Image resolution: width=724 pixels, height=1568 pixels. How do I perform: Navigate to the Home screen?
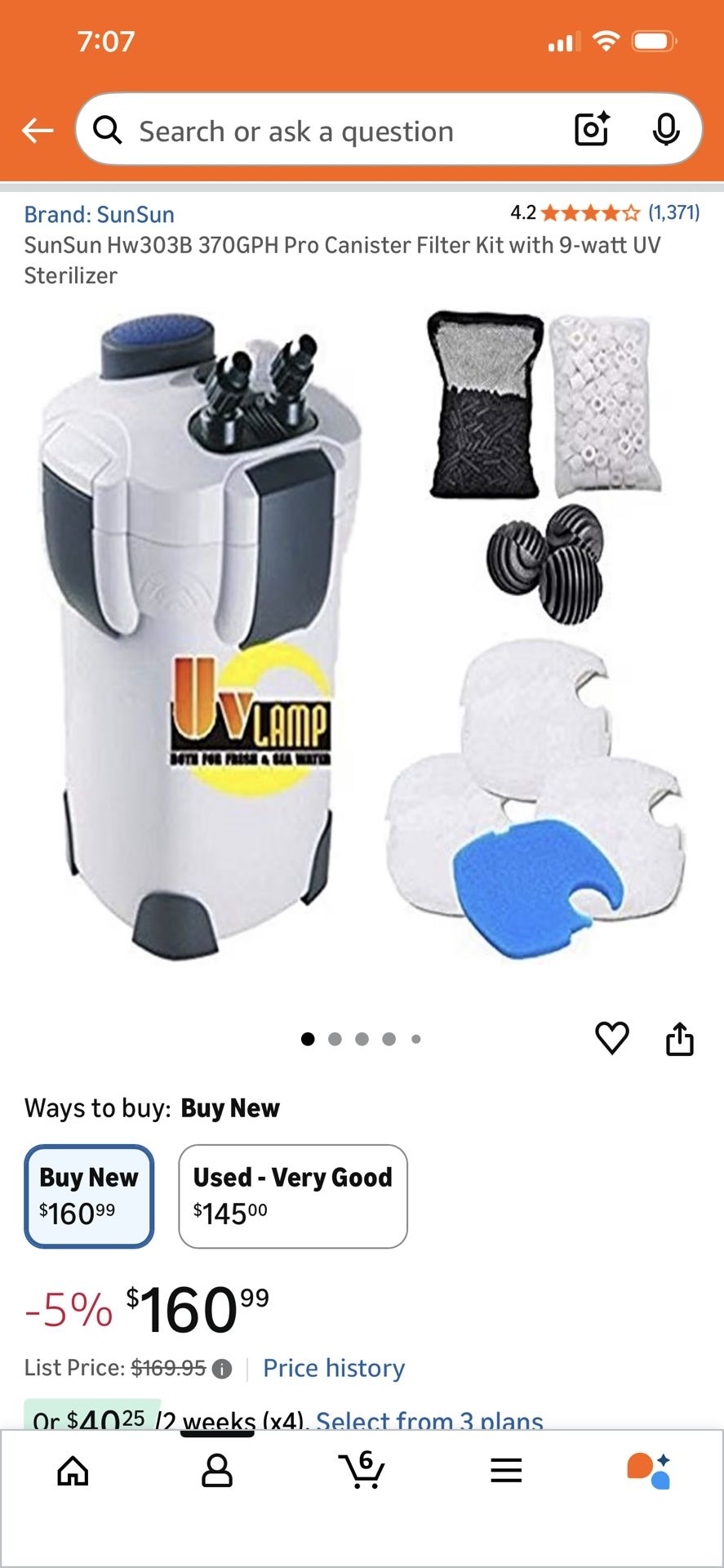coord(73,1470)
